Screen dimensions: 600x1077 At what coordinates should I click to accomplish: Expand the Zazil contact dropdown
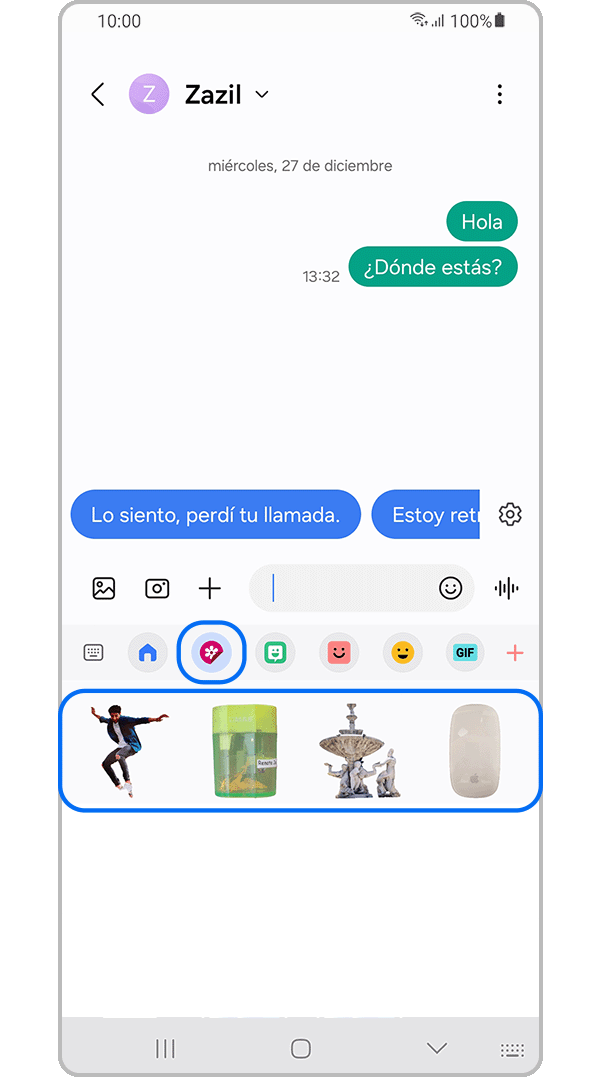point(262,95)
